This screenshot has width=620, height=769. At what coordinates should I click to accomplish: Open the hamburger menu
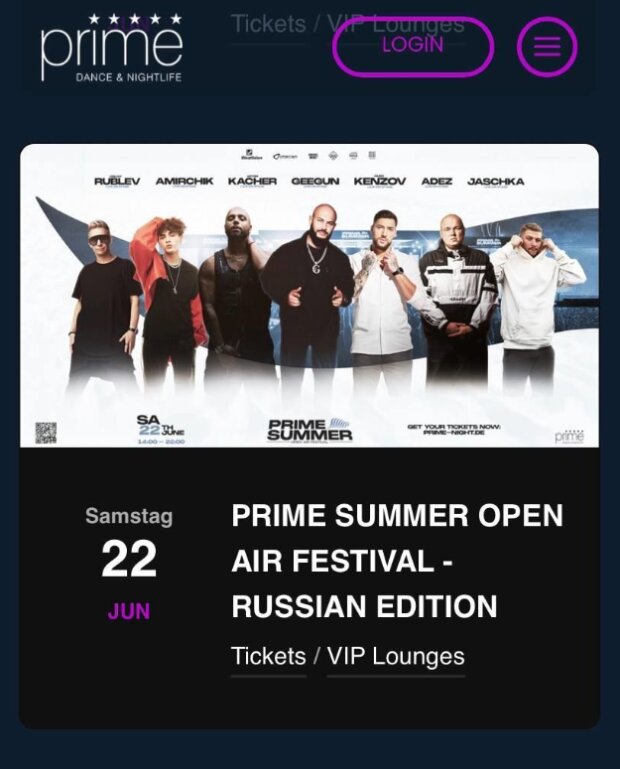pyautogui.click(x=547, y=47)
